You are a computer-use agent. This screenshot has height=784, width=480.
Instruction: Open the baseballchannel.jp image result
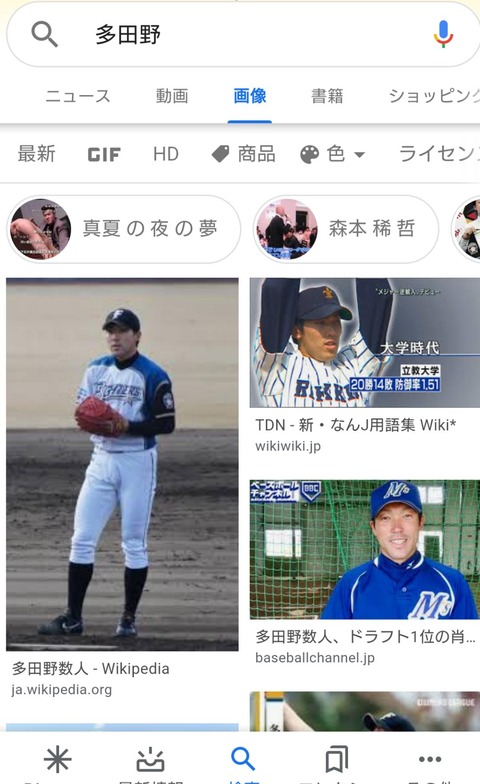(x=365, y=550)
